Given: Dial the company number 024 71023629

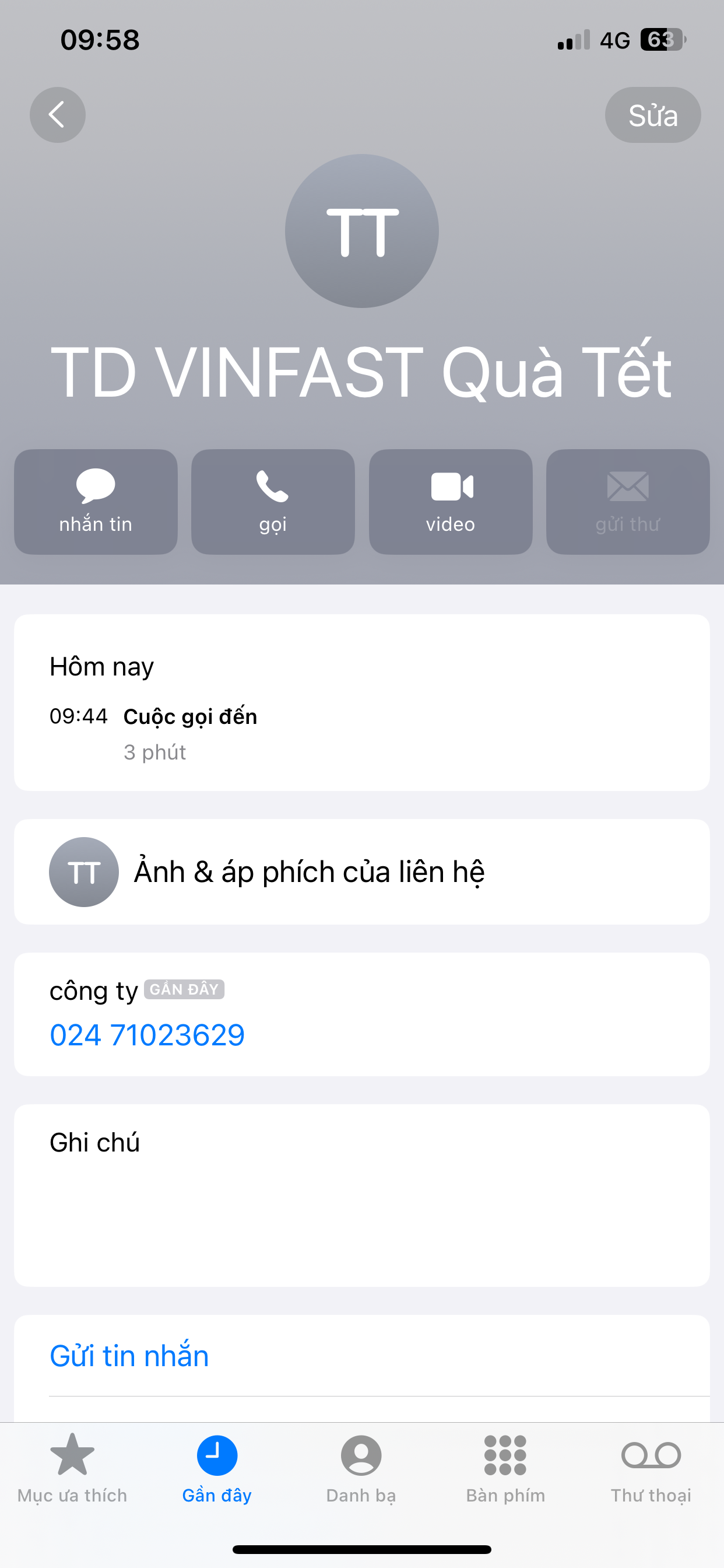Looking at the screenshot, I should pos(147,1035).
